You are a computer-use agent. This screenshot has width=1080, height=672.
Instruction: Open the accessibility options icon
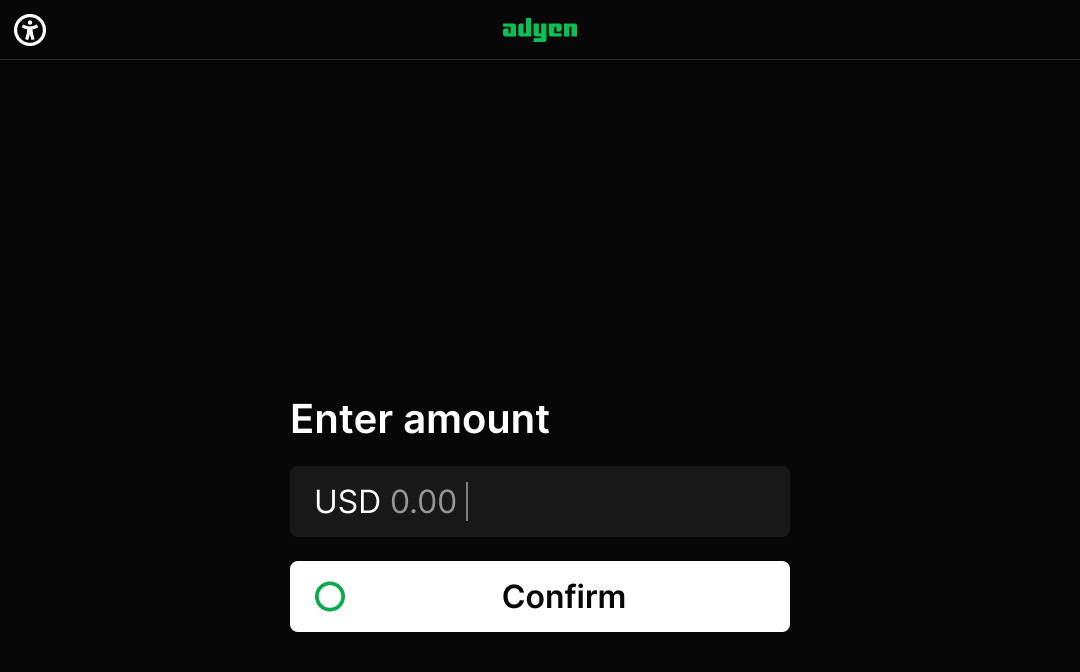(30, 30)
